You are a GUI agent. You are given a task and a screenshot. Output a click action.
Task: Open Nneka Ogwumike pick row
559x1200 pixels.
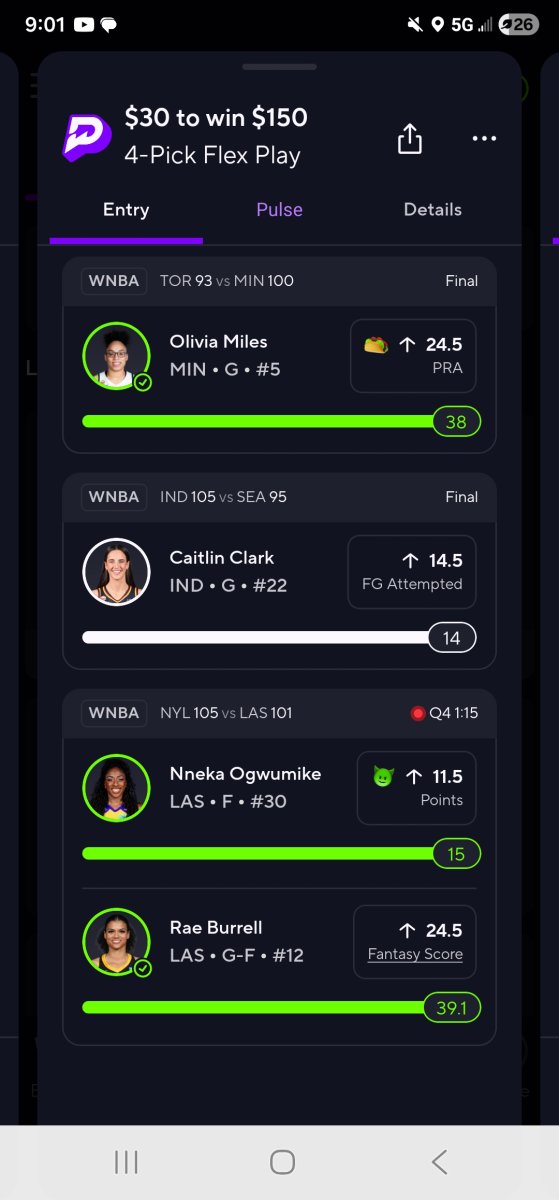point(279,812)
